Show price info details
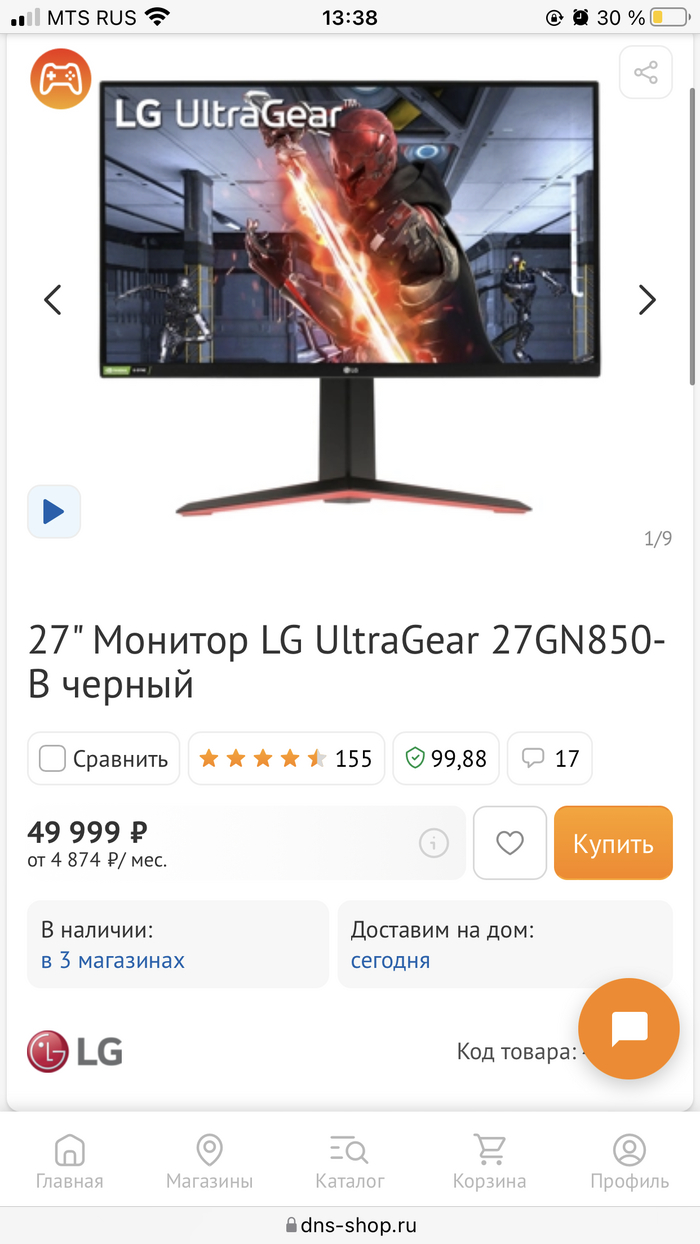This screenshot has width=700, height=1244. [433, 844]
